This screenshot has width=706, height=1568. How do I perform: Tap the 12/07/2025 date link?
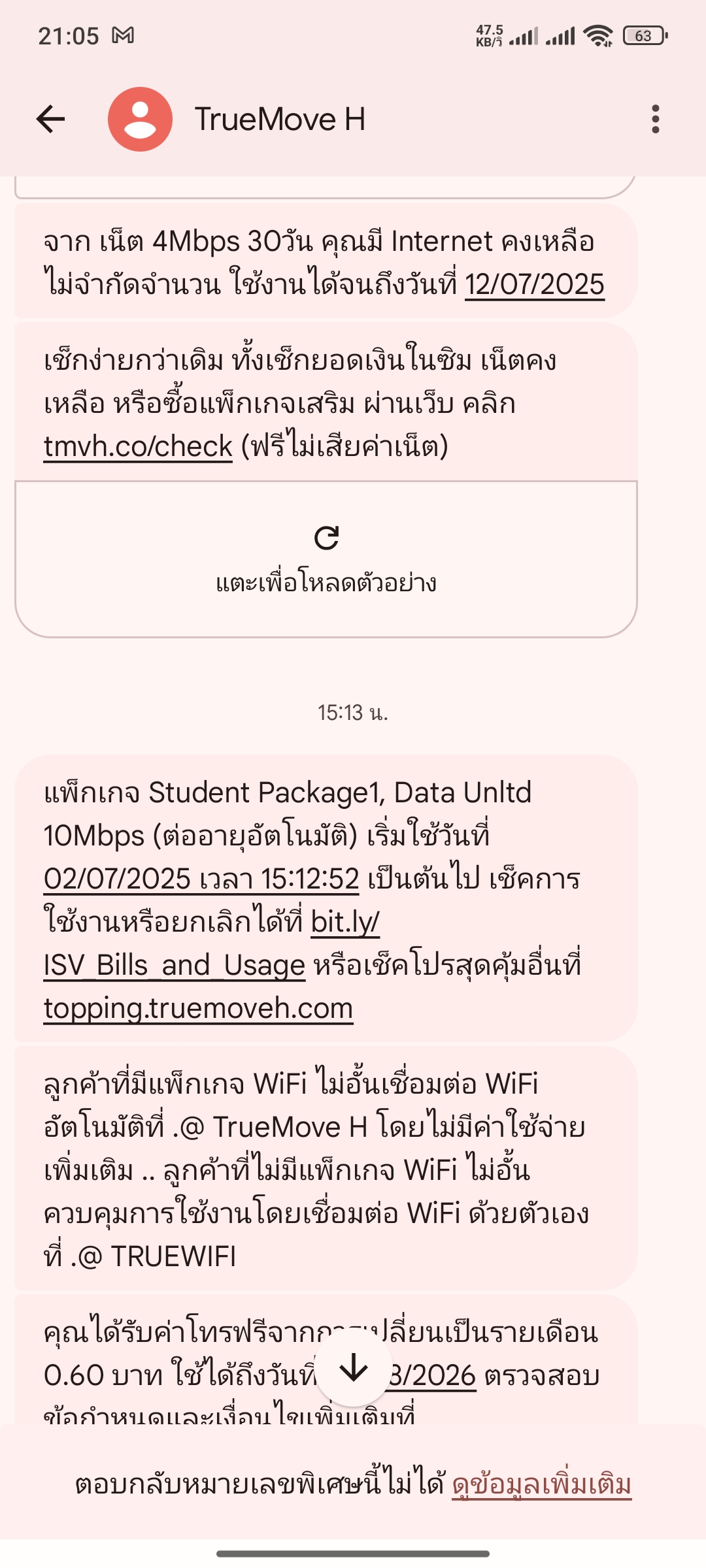tap(535, 284)
